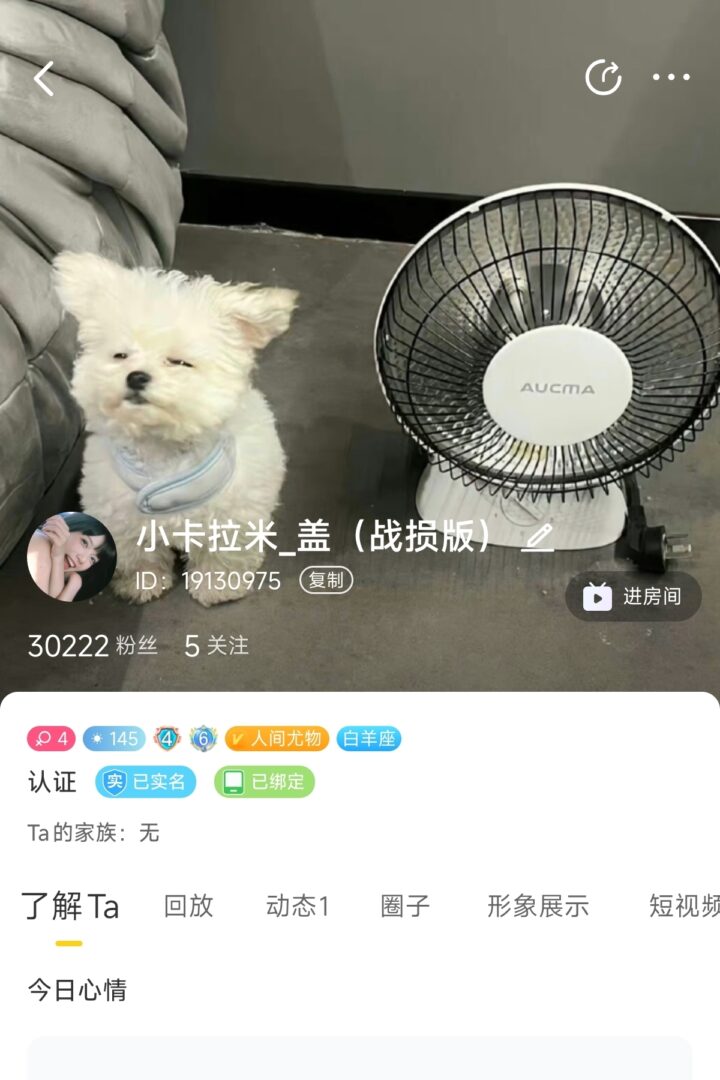The width and height of the screenshot is (720, 1080).
Task: Tap the share icon at the top
Action: (x=603, y=78)
